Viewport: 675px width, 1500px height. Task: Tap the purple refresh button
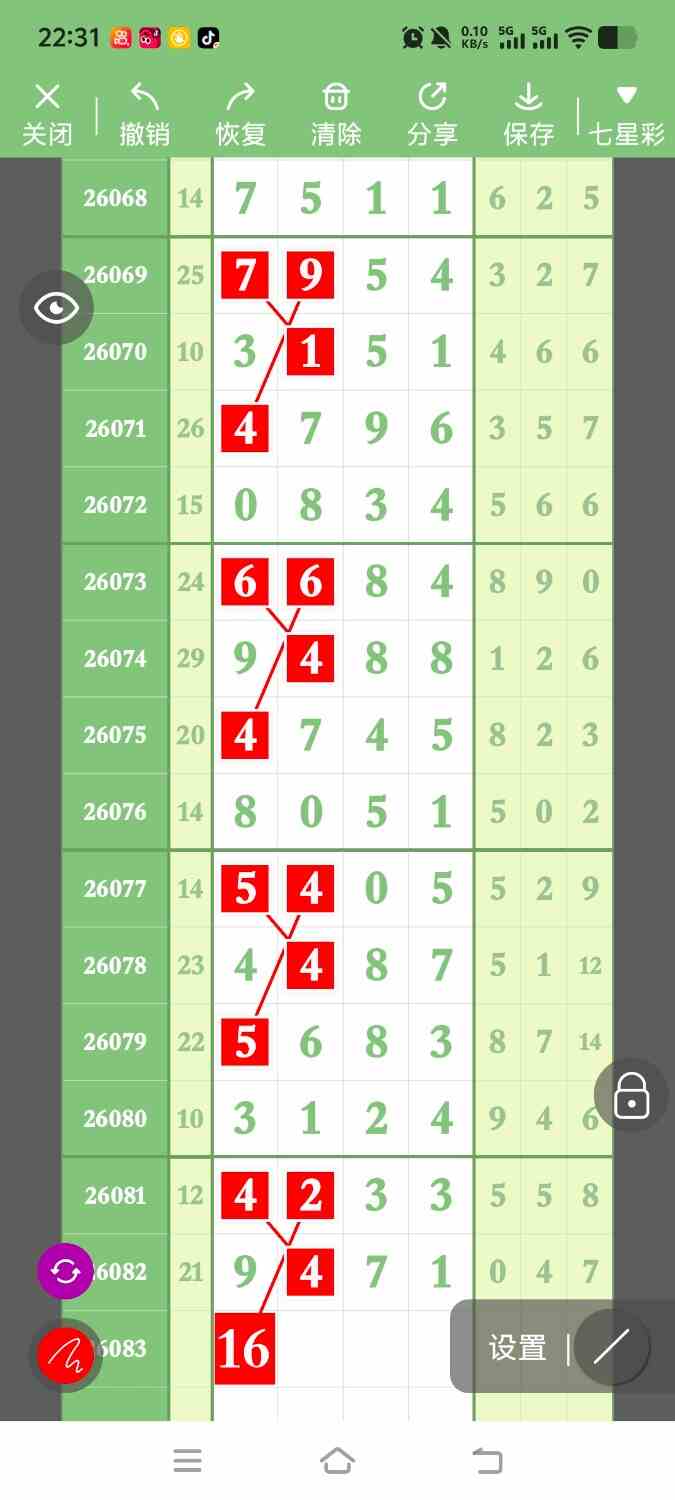coord(65,1271)
